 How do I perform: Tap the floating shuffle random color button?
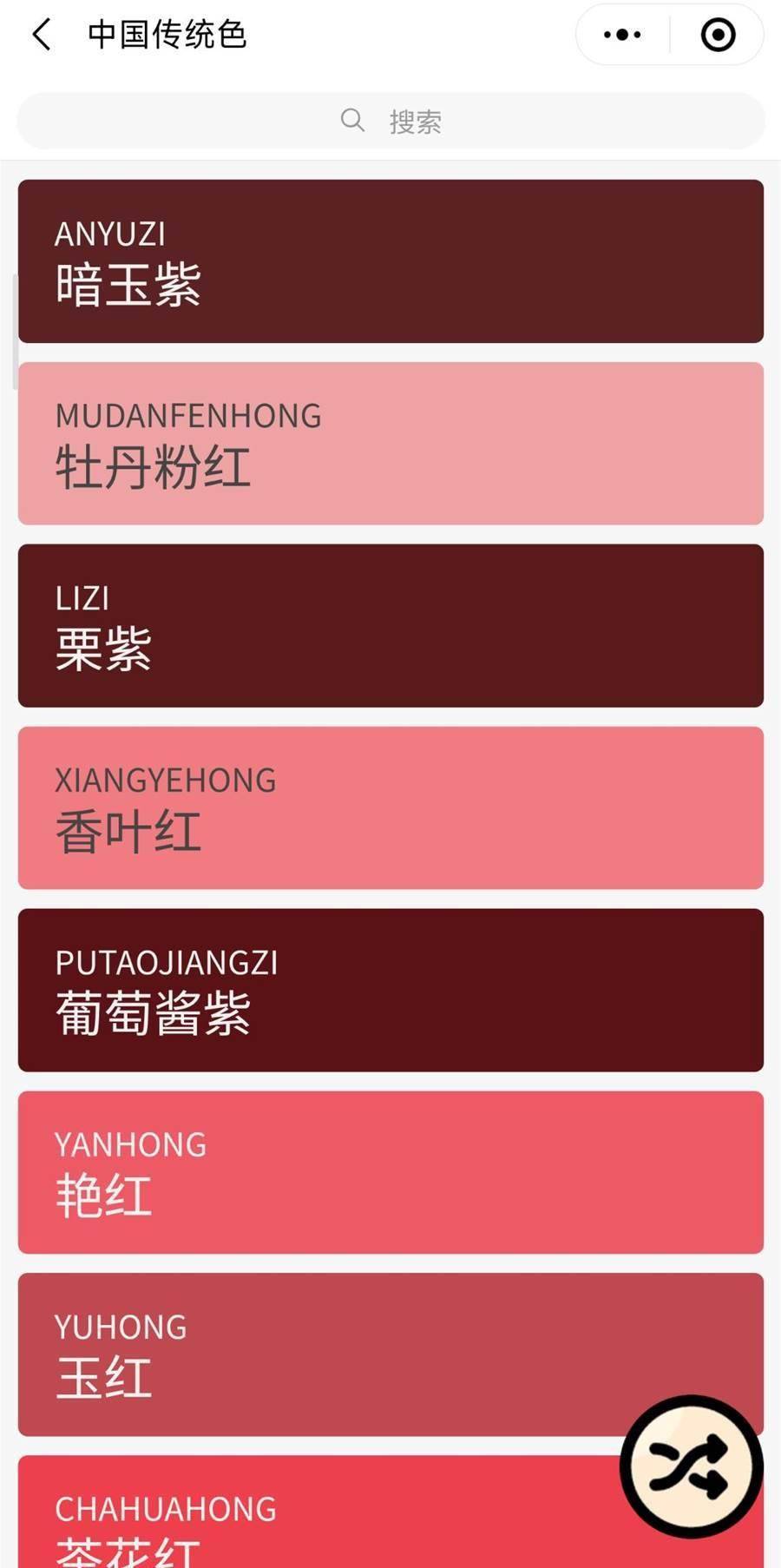pyautogui.click(x=692, y=1466)
